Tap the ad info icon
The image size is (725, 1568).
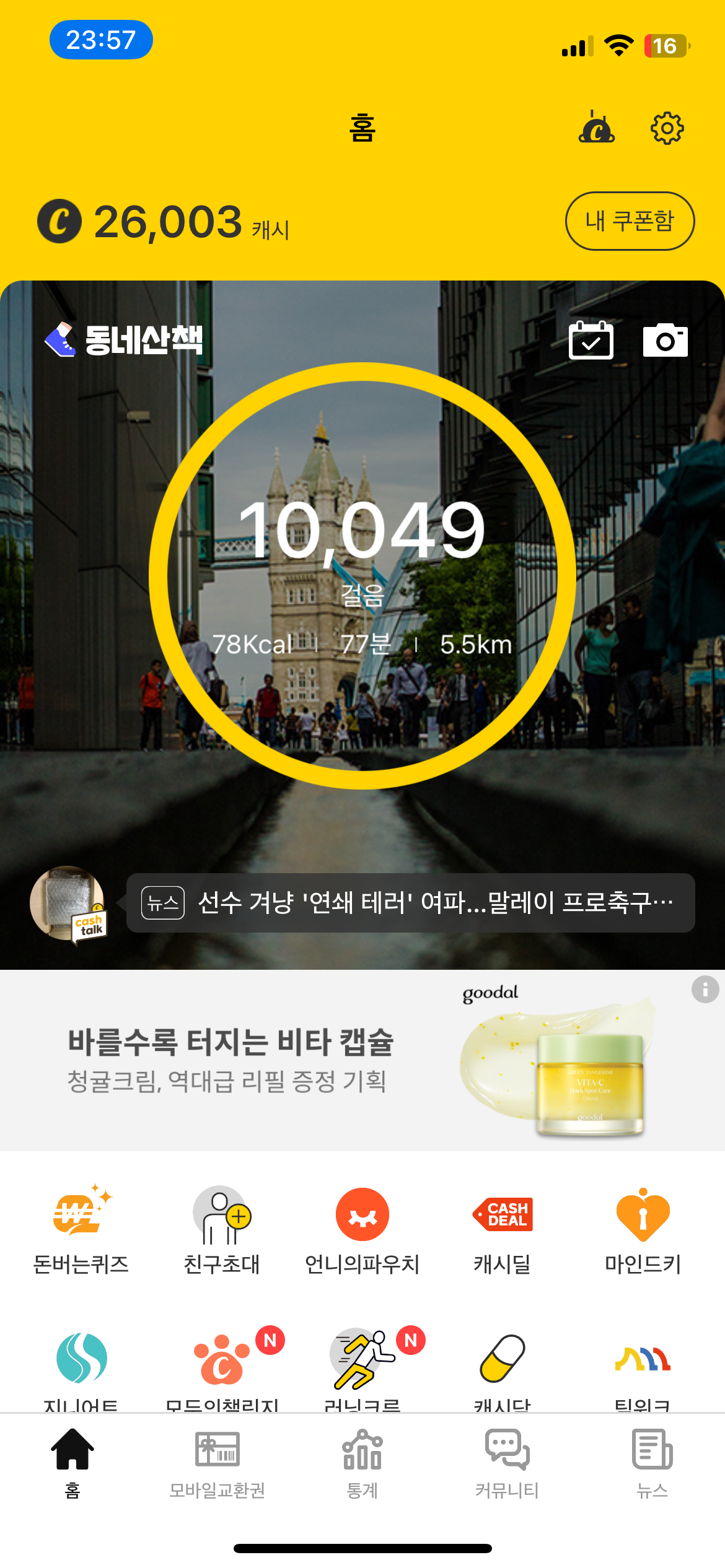(x=705, y=990)
